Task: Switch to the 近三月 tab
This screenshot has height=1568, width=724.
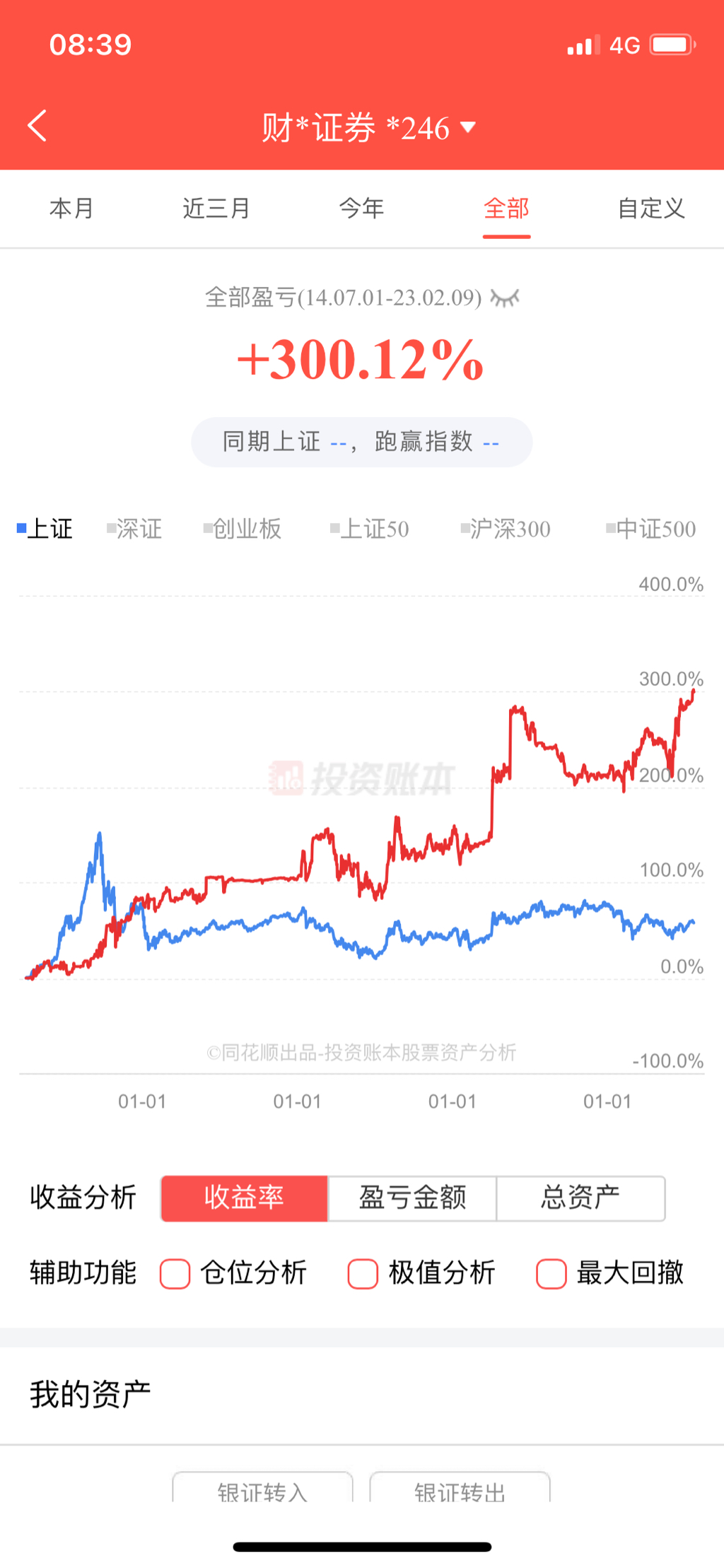Action: [216, 209]
